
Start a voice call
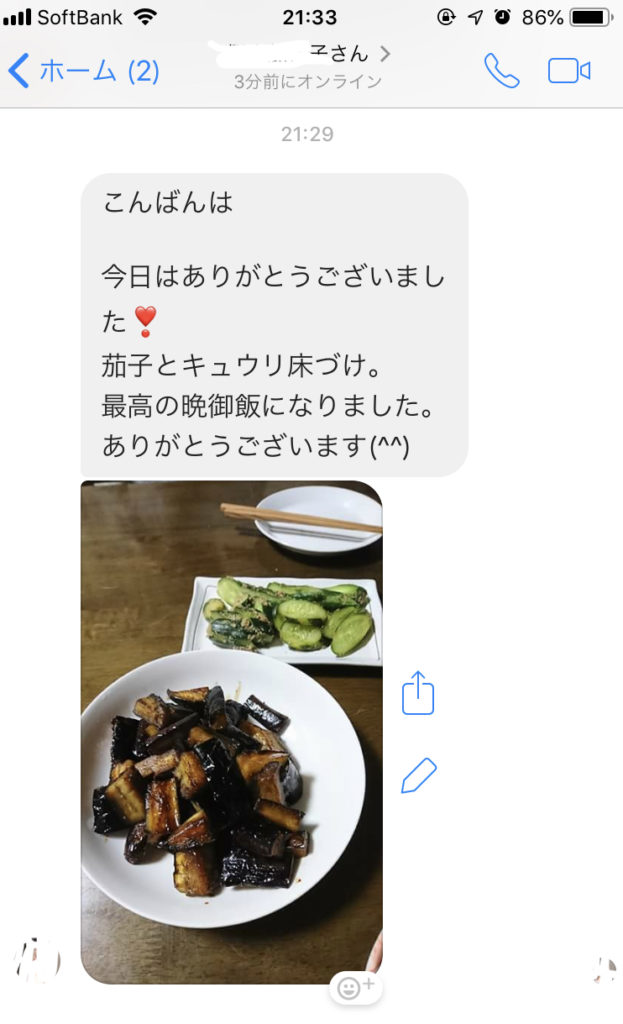tap(501, 70)
